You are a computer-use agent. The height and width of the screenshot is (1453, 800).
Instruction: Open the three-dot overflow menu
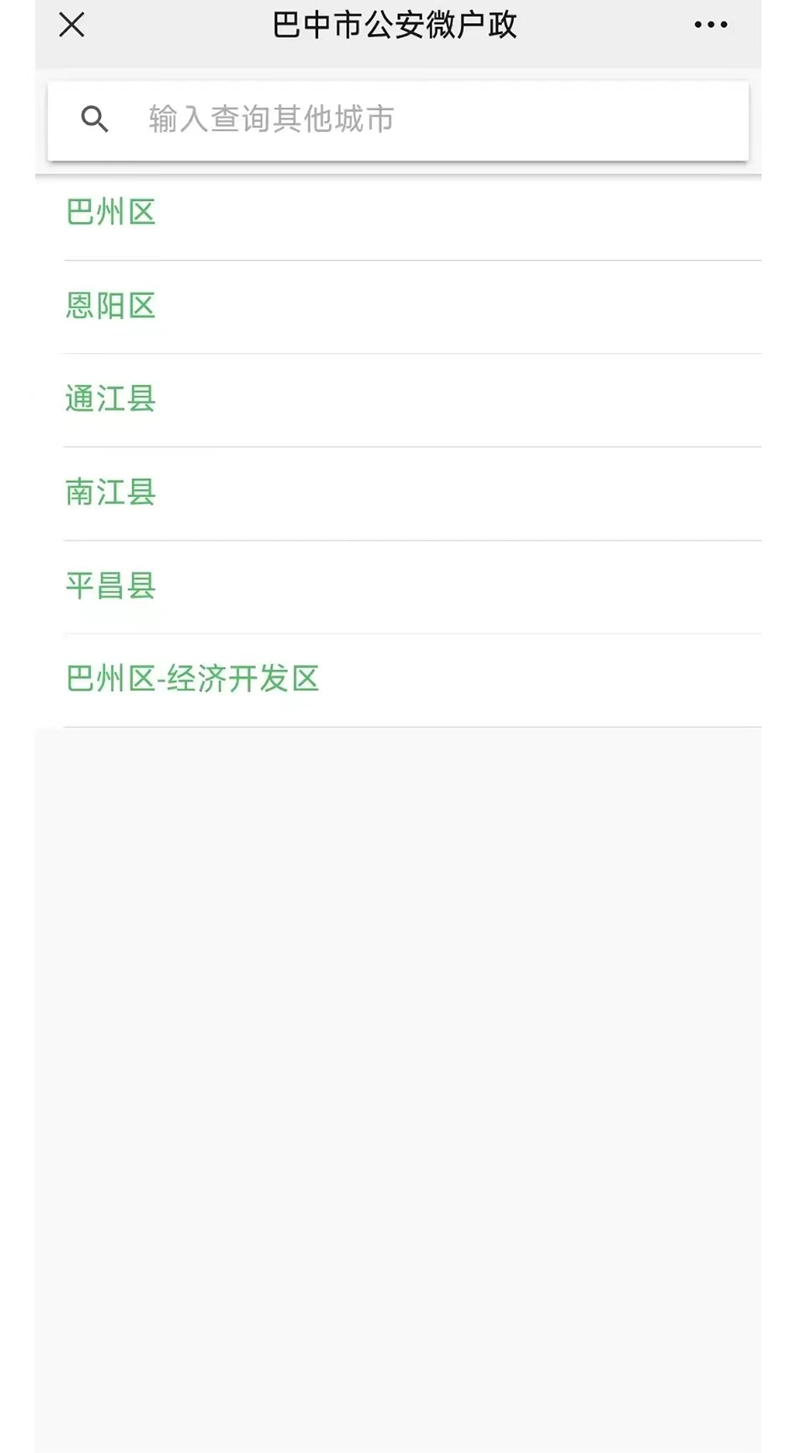coord(711,25)
